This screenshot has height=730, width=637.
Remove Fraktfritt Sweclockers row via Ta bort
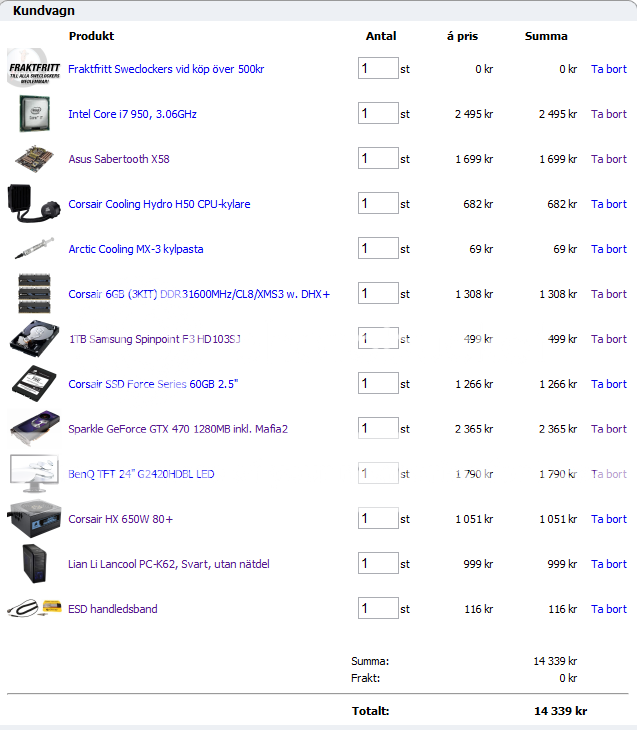click(x=608, y=69)
